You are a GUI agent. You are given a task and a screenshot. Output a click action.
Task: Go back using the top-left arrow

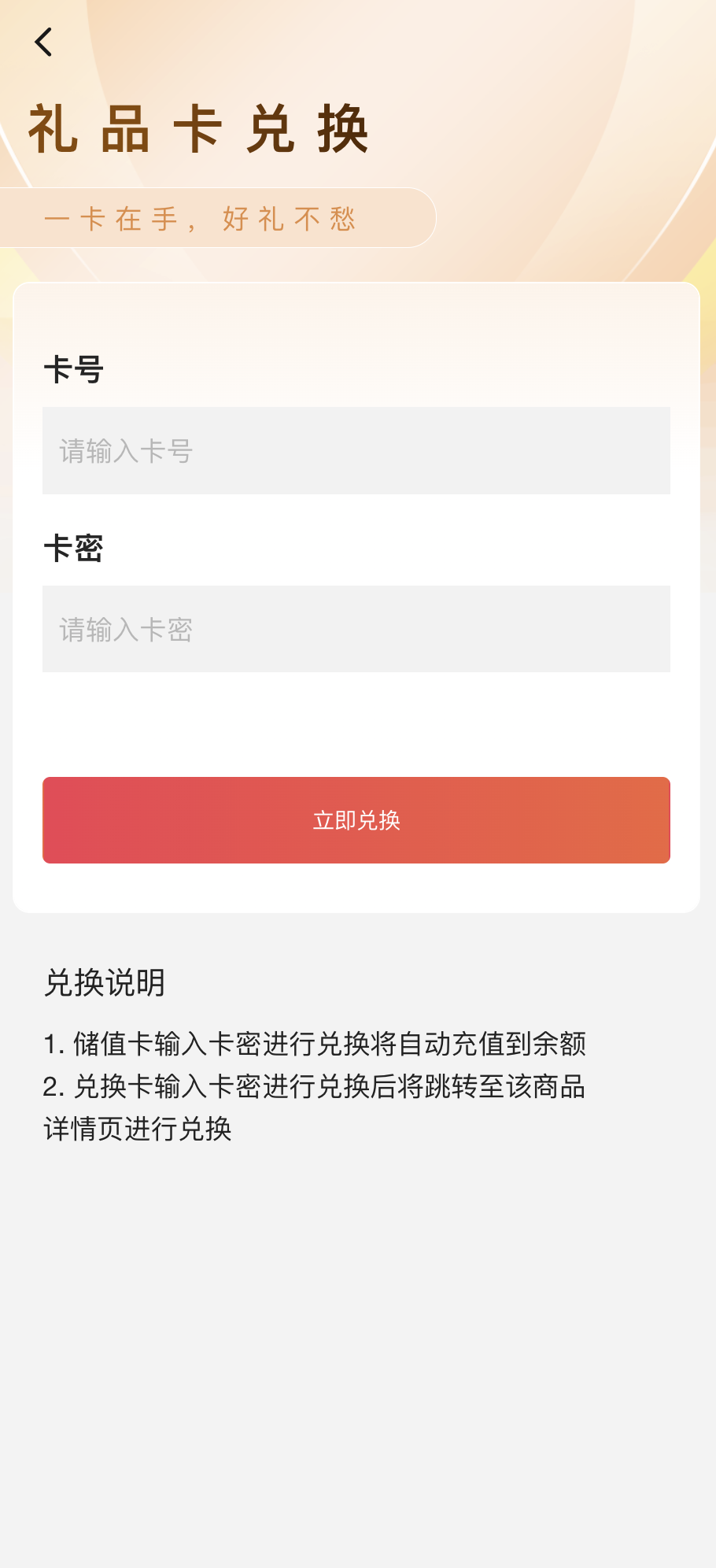[x=43, y=43]
